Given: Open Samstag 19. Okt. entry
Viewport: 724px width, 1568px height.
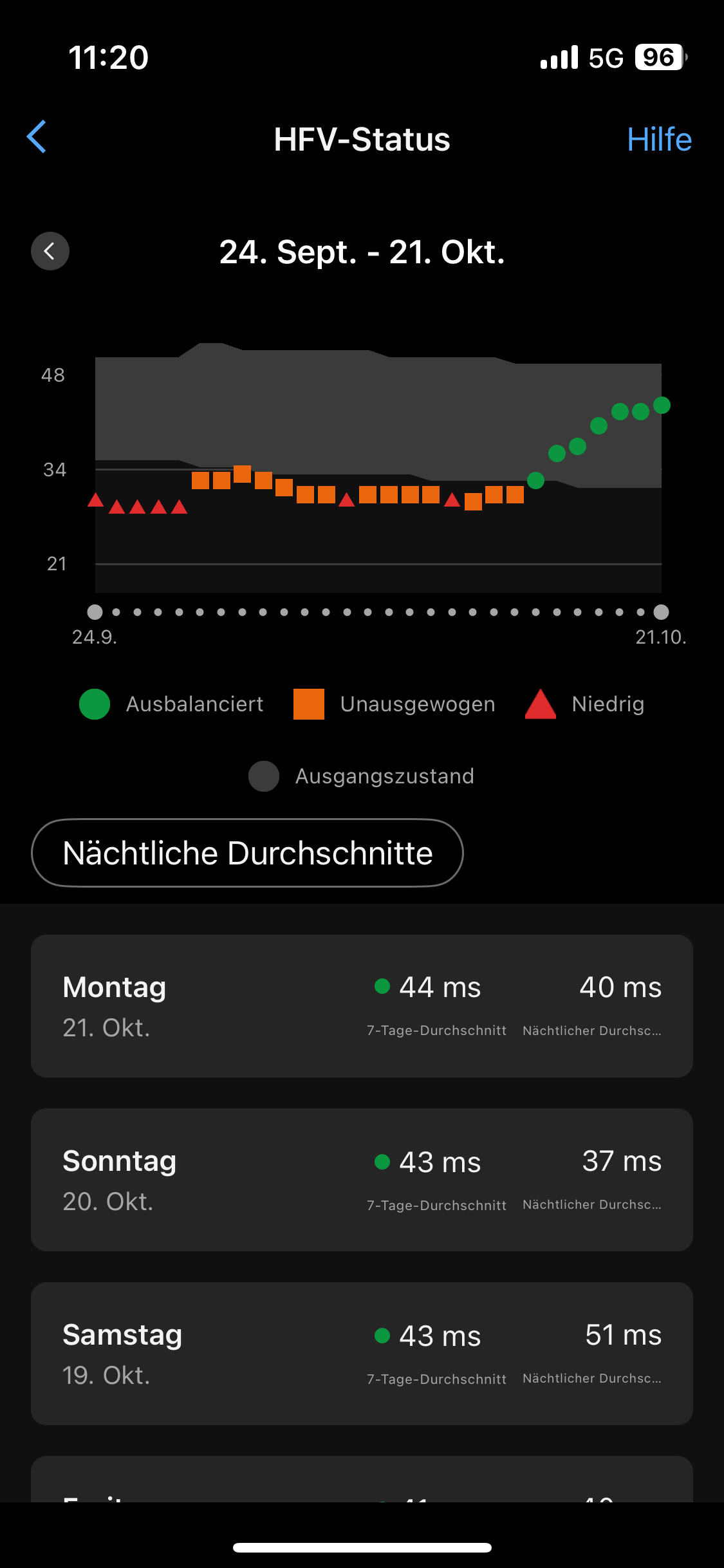Looking at the screenshot, I should 362,1353.
